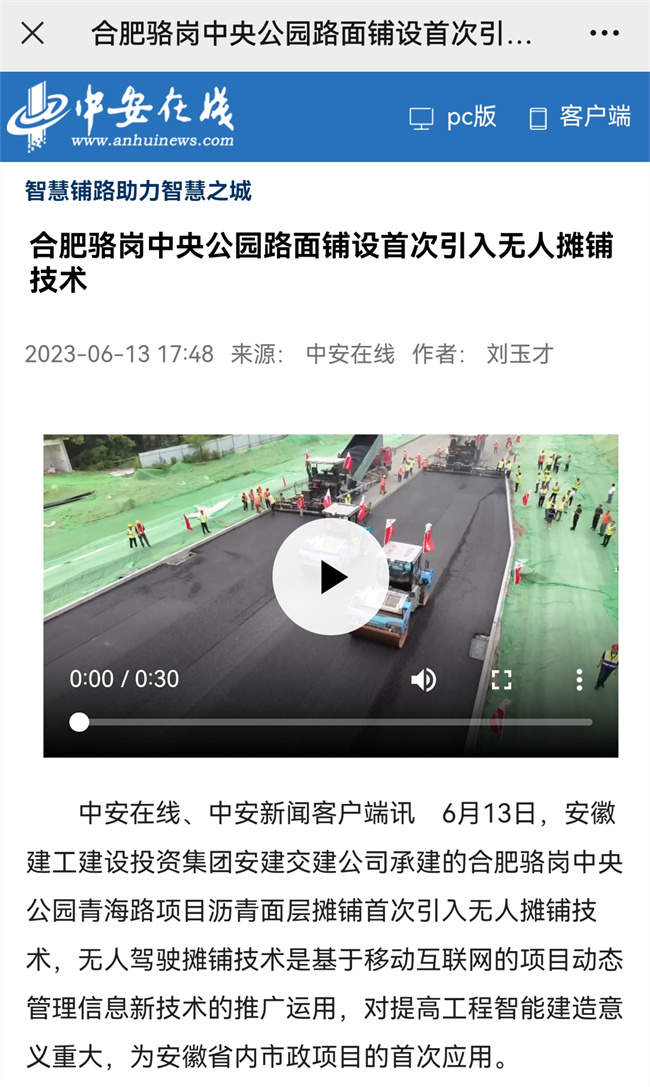Open the 中安在线 homepage logo
This screenshot has width=650, height=1087.
[x=121, y=117]
